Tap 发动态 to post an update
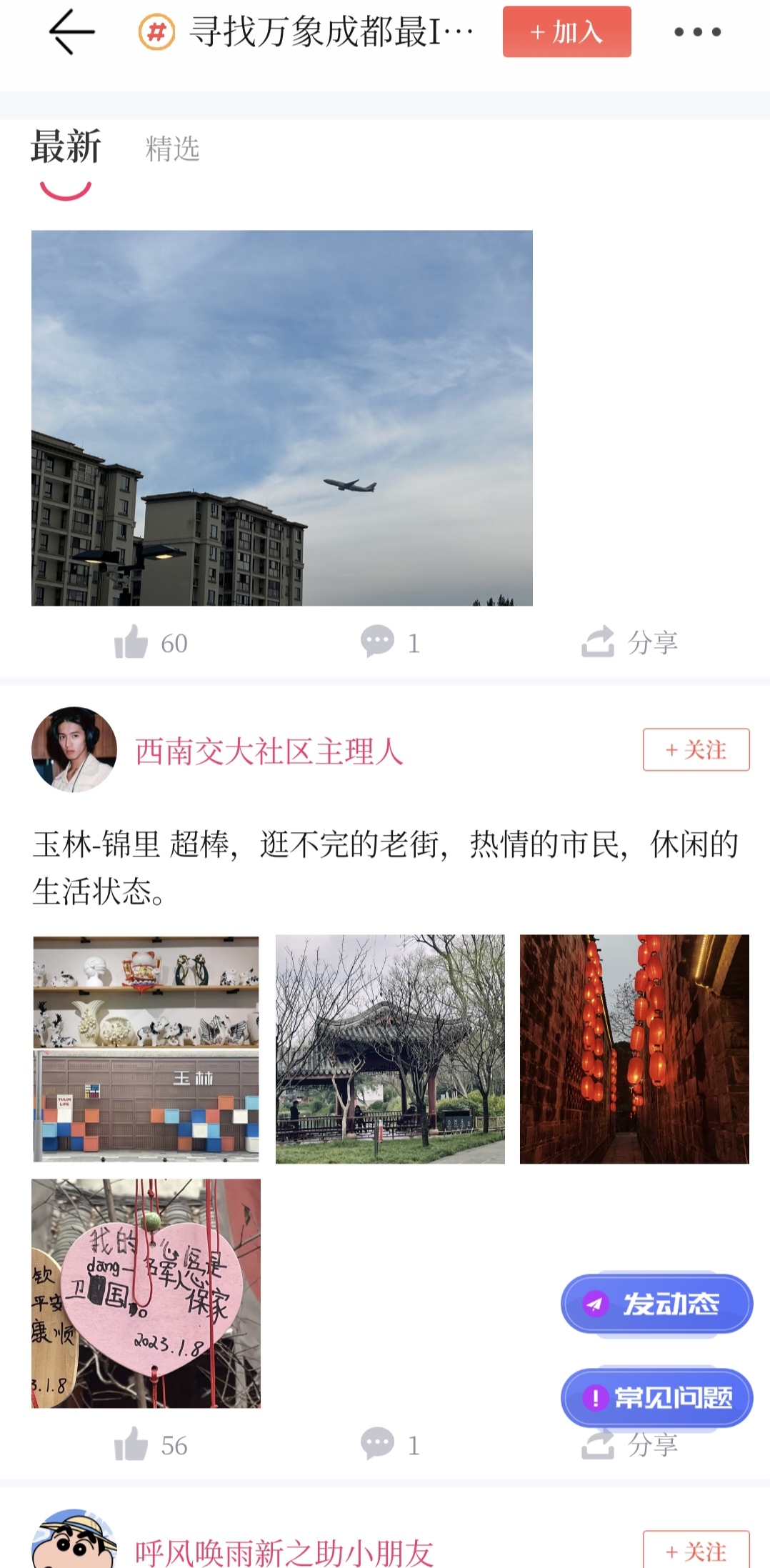This screenshot has width=770, height=1568. (x=656, y=1304)
